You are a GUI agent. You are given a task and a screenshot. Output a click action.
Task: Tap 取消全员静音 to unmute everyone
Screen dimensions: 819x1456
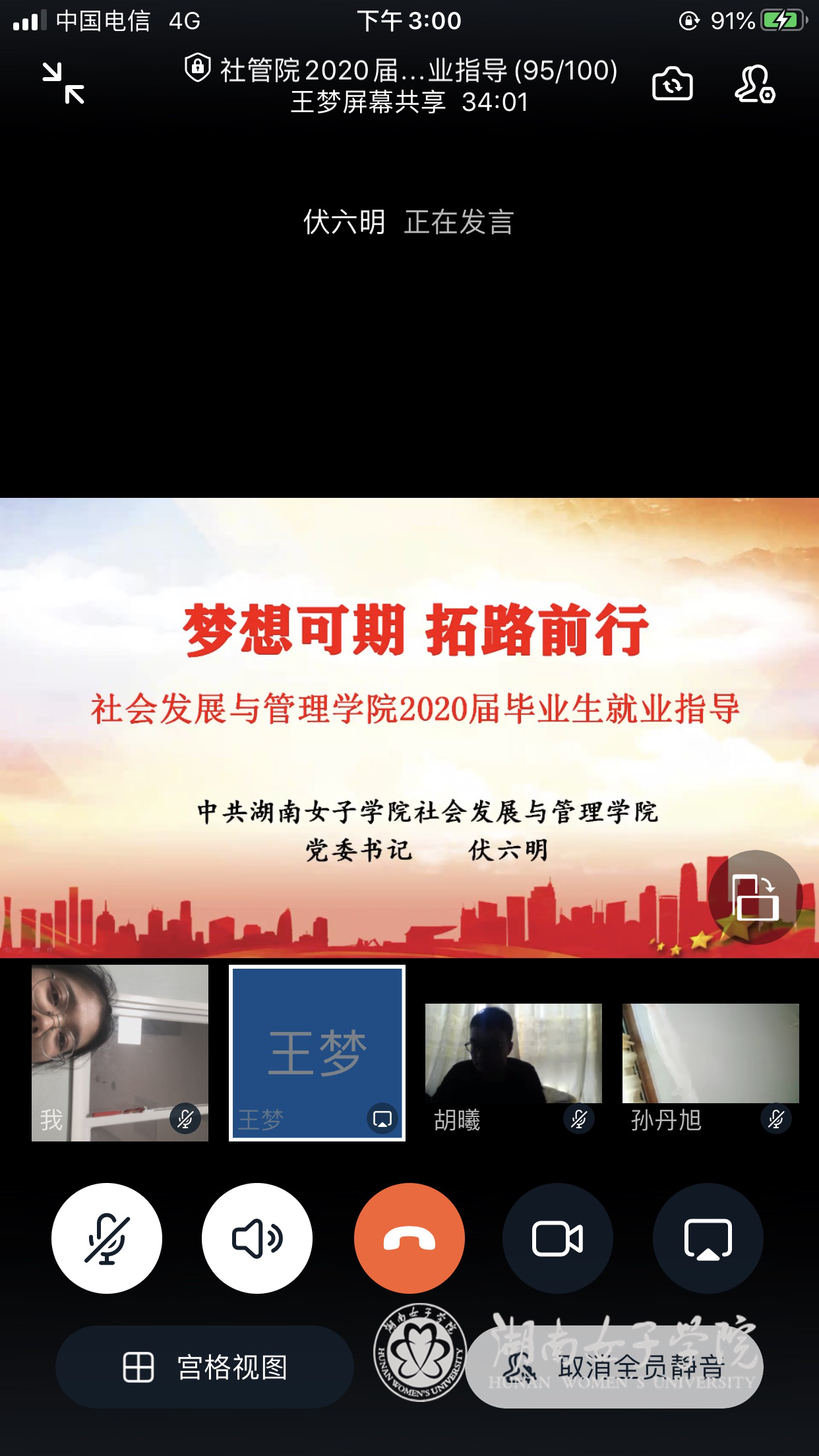pyautogui.click(x=615, y=1367)
